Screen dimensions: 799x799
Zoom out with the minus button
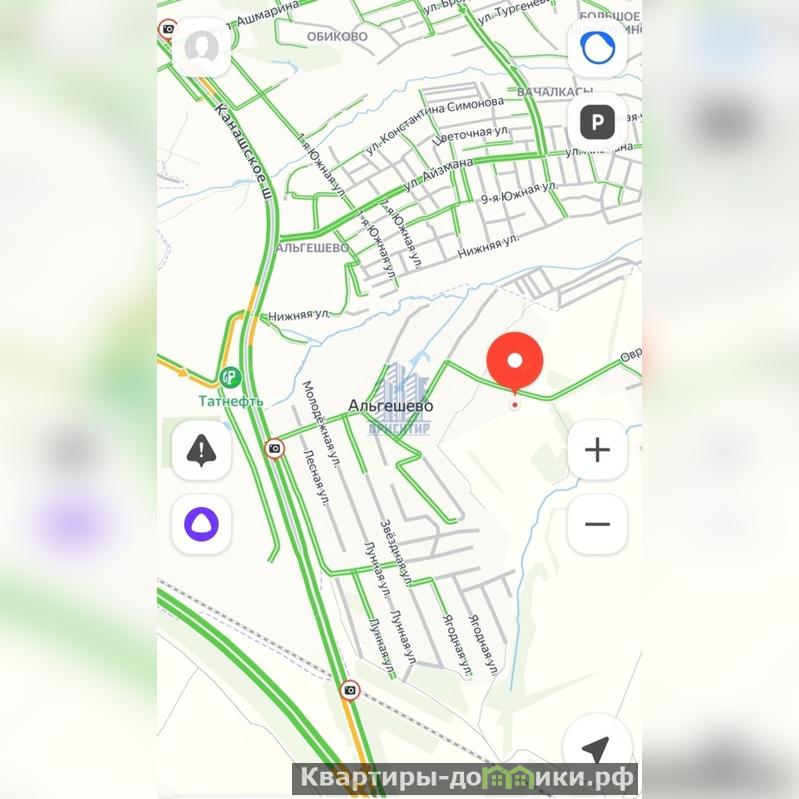[597, 524]
